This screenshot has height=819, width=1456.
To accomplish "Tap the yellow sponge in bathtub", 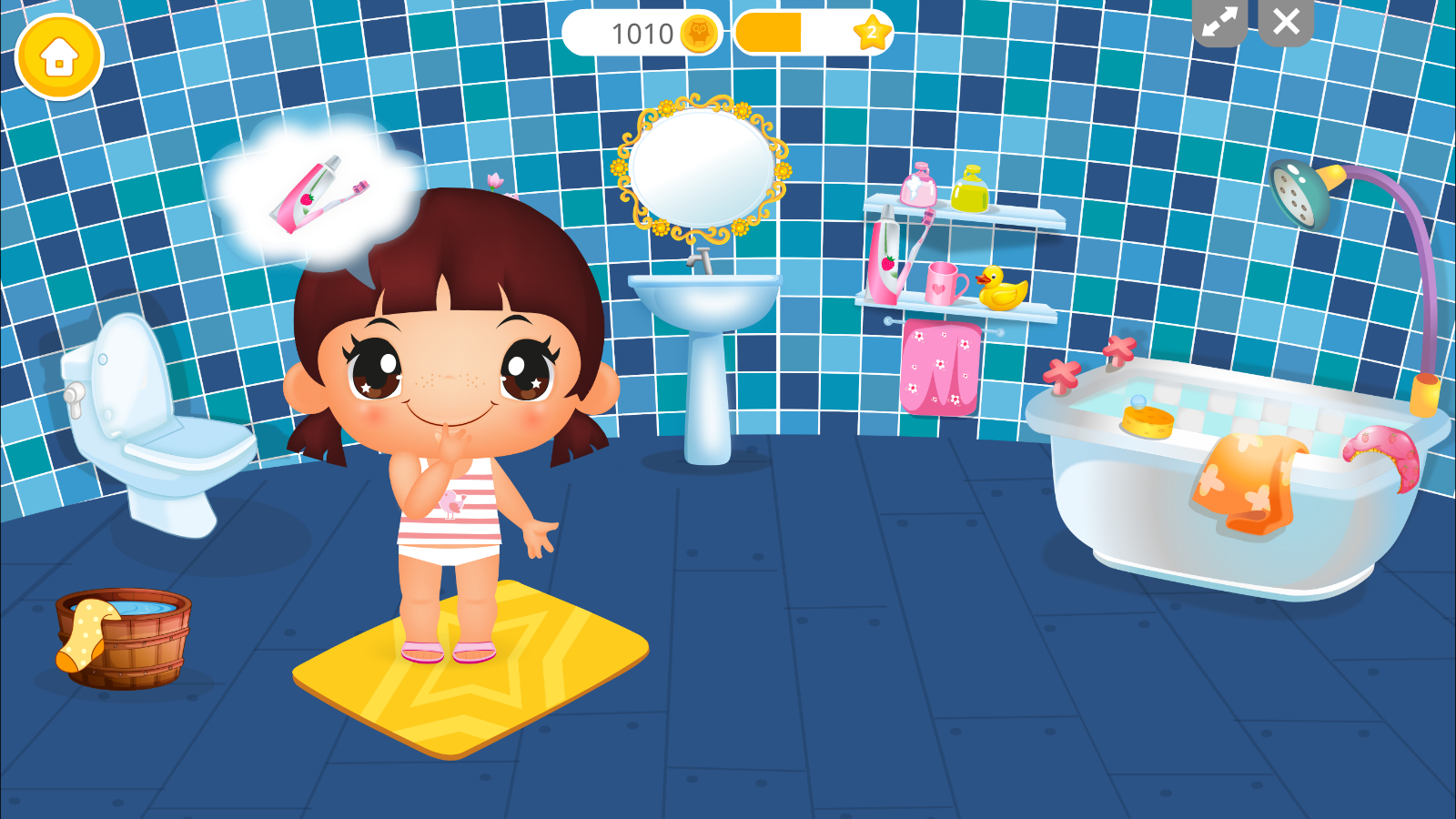I will pos(1147,421).
